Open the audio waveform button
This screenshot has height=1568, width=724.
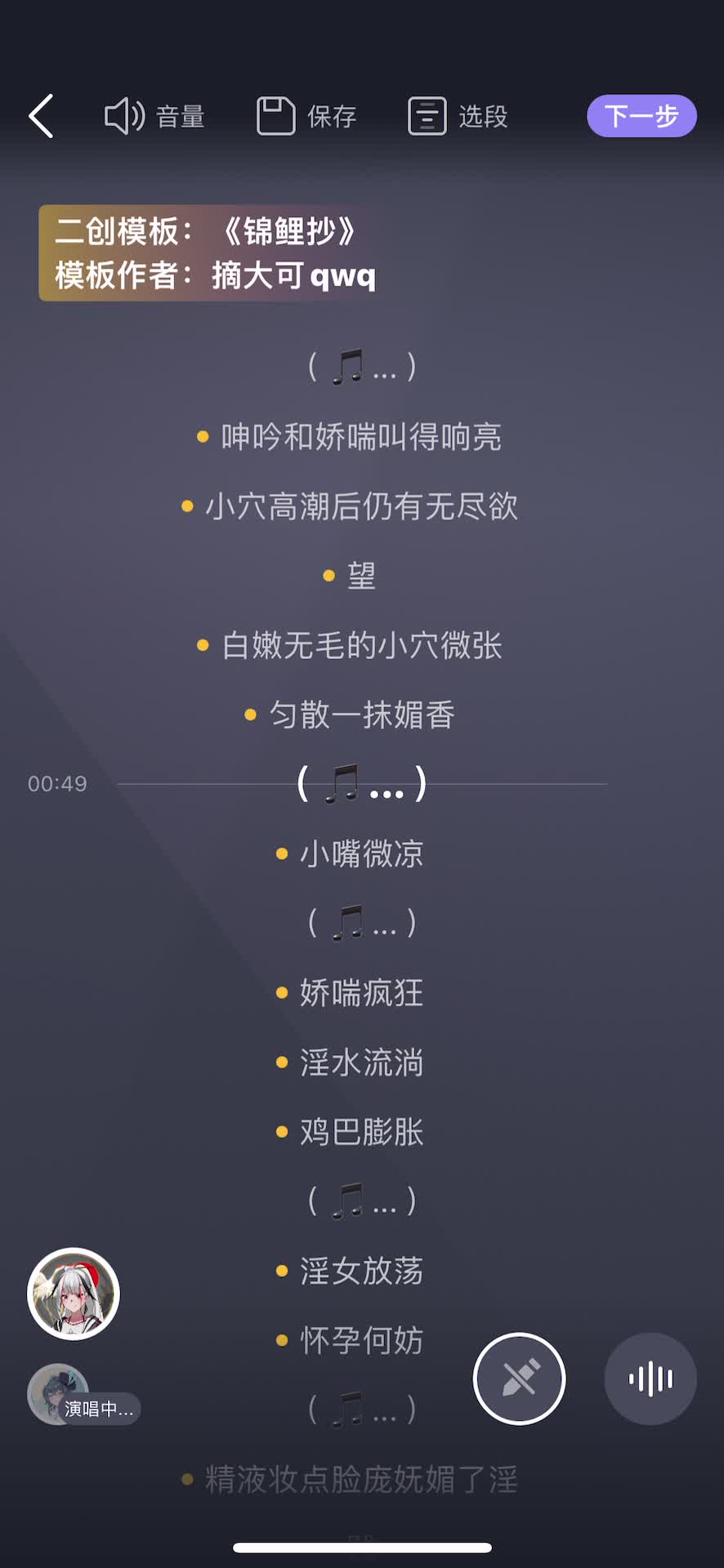(650, 1379)
